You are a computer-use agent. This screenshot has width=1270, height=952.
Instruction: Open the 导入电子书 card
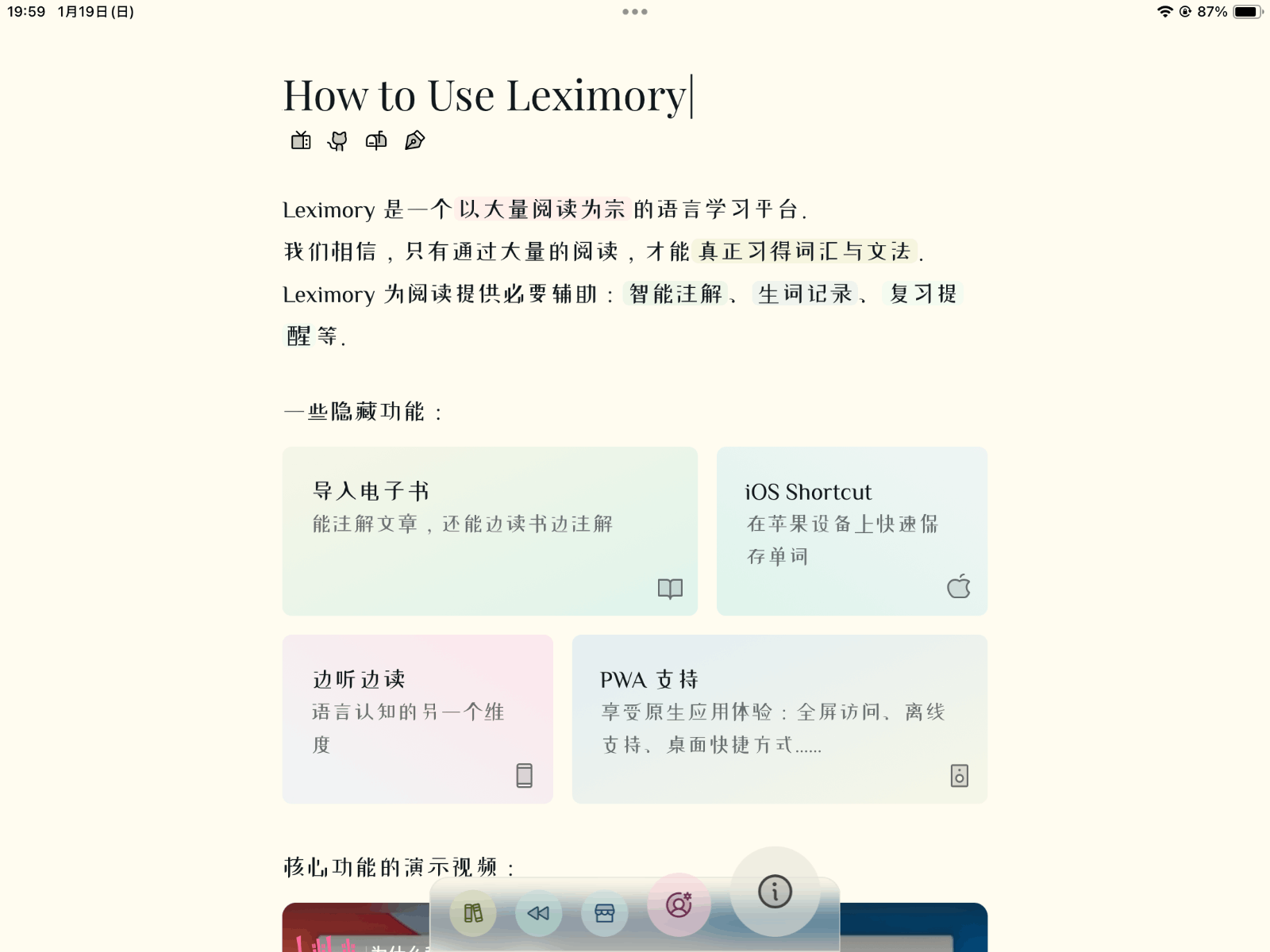pyautogui.click(x=490, y=531)
